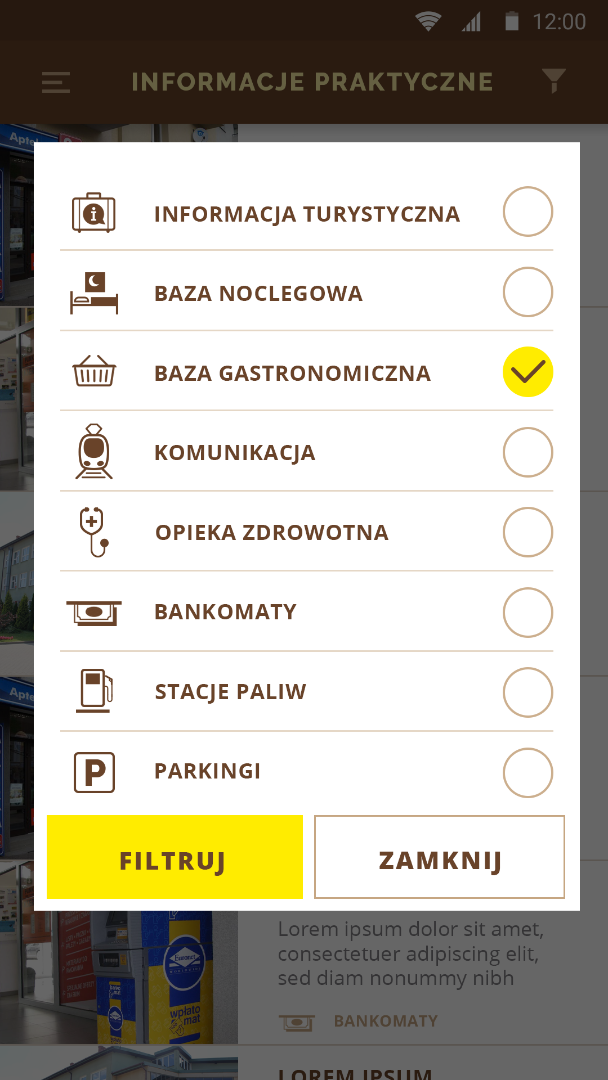Enable the Komunikacja filter option

[x=527, y=452]
